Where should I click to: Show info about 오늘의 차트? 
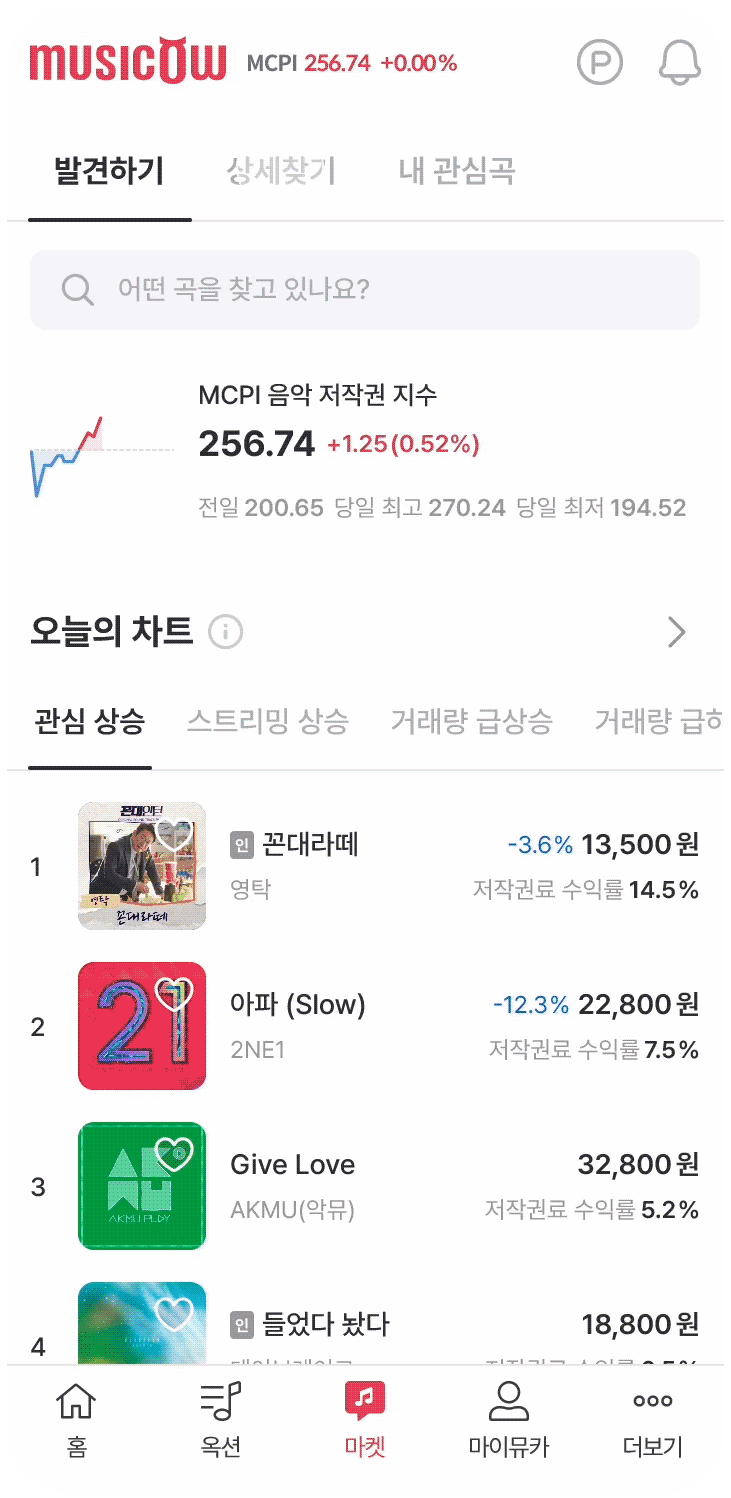[x=226, y=632]
